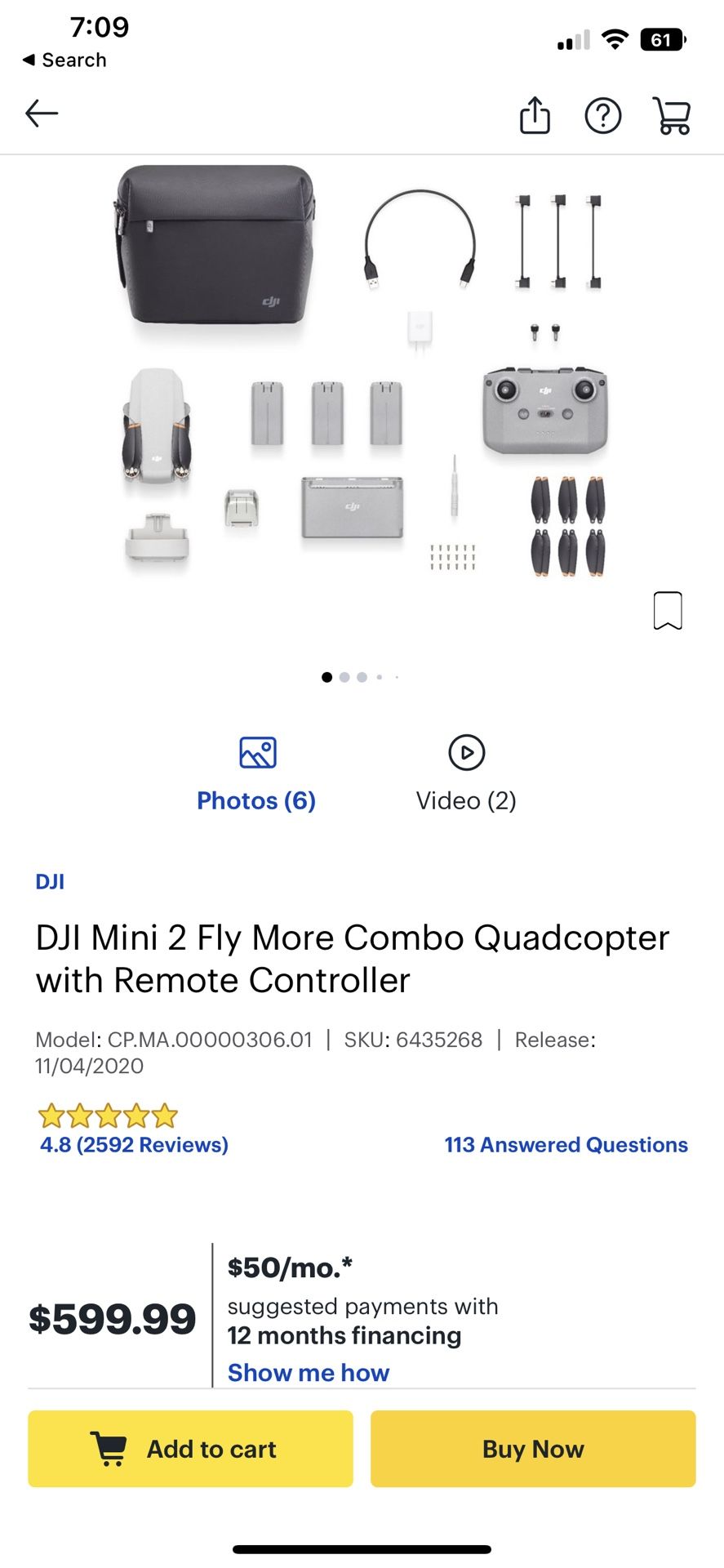Share this product via the share icon
Image resolution: width=724 pixels, height=1568 pixels.
[x=534, y=115]
